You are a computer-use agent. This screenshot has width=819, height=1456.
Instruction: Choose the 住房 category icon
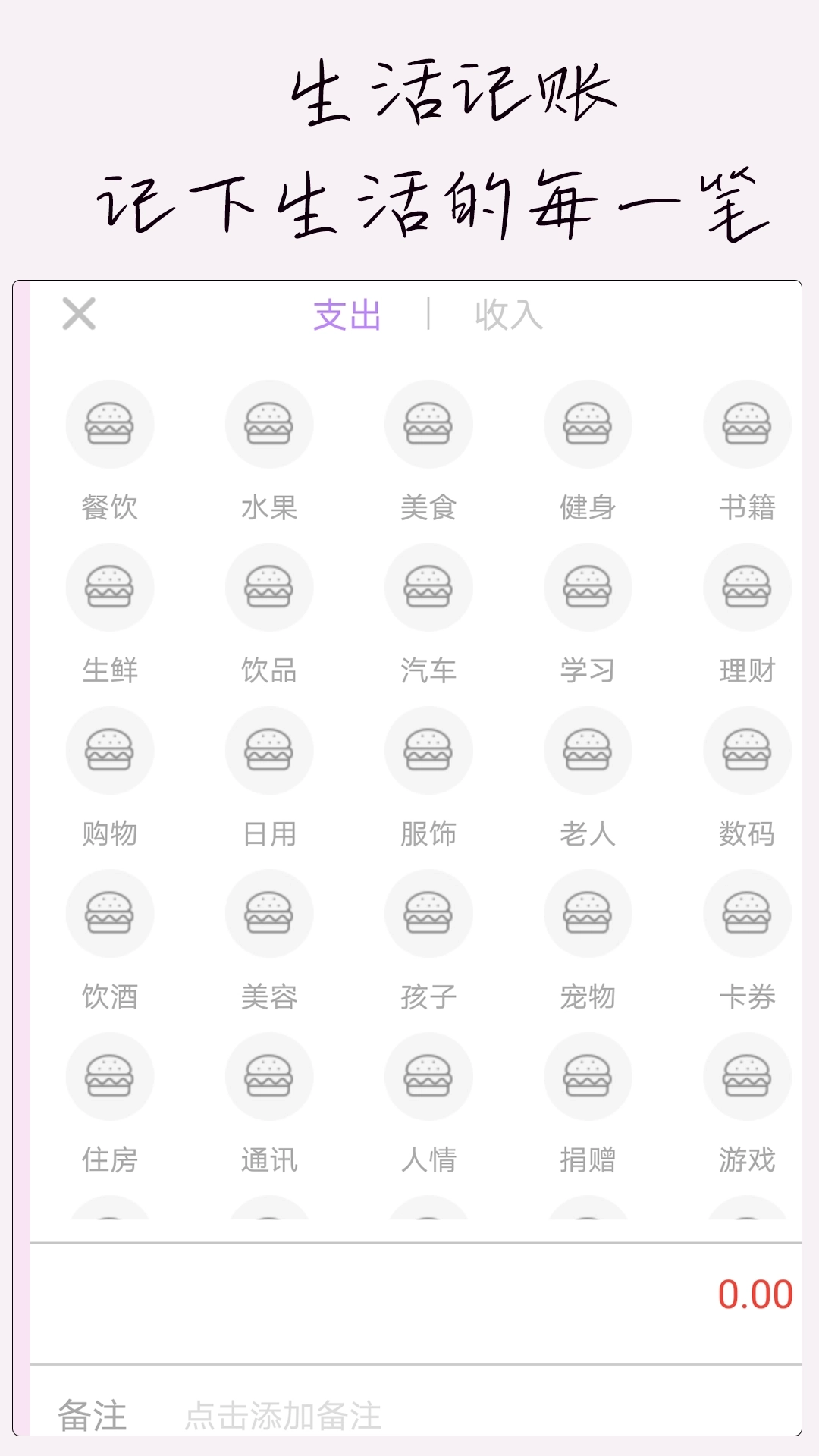tap(109, 1077)
